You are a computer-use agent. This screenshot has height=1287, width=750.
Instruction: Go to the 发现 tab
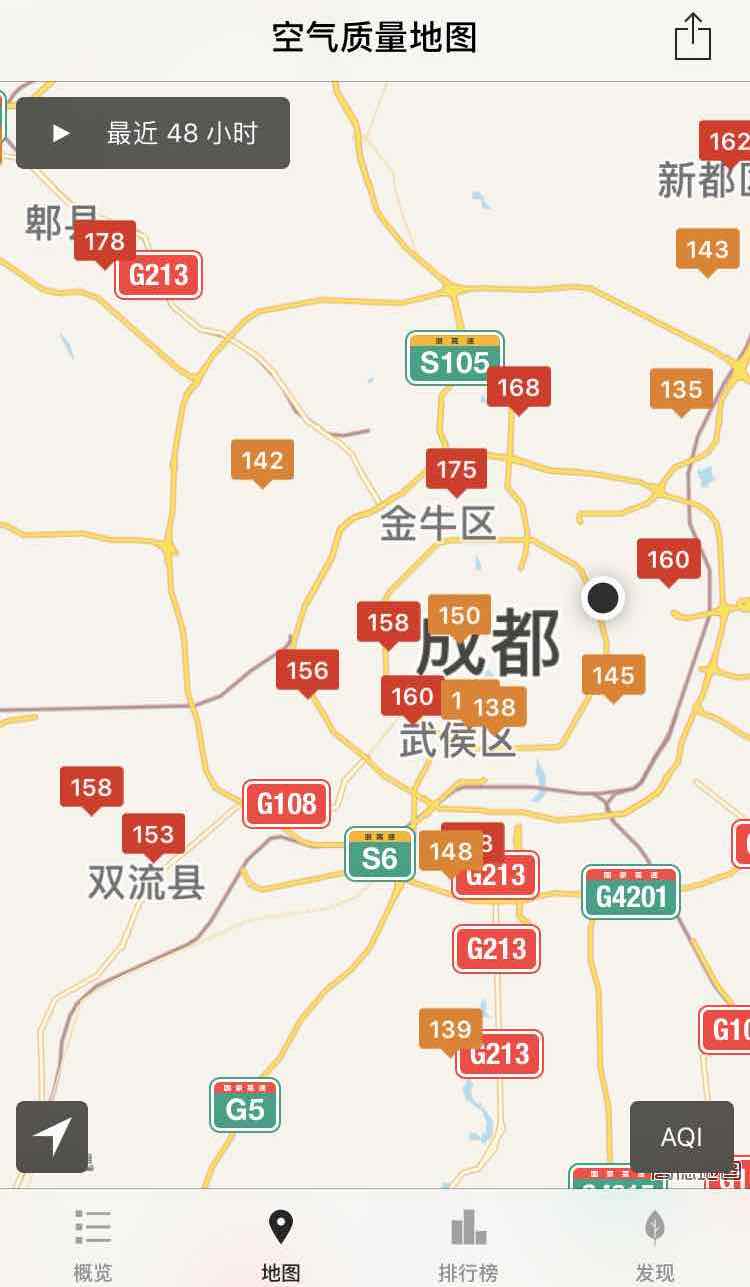point(654,1244)
